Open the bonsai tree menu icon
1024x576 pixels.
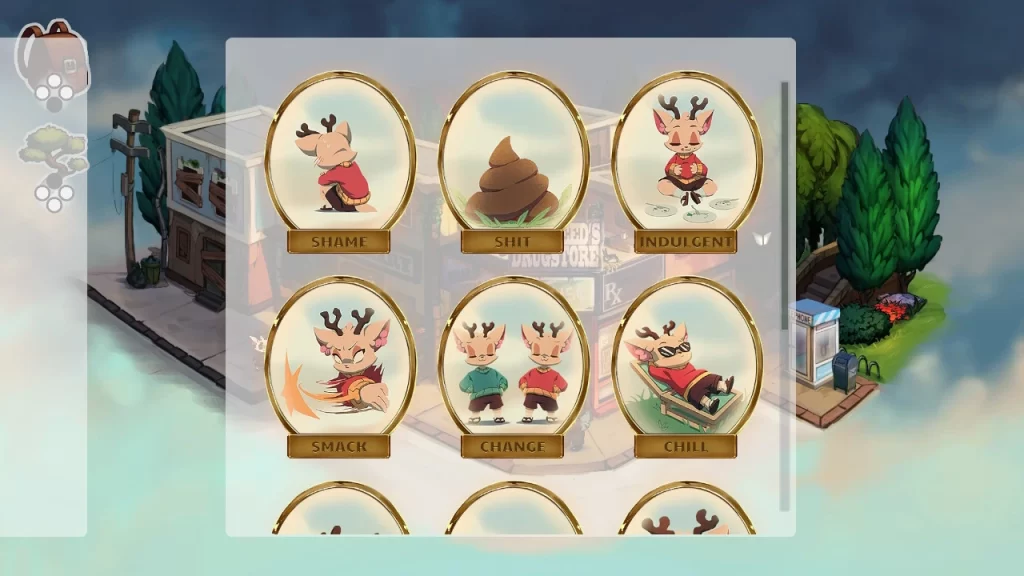(52, 157)
